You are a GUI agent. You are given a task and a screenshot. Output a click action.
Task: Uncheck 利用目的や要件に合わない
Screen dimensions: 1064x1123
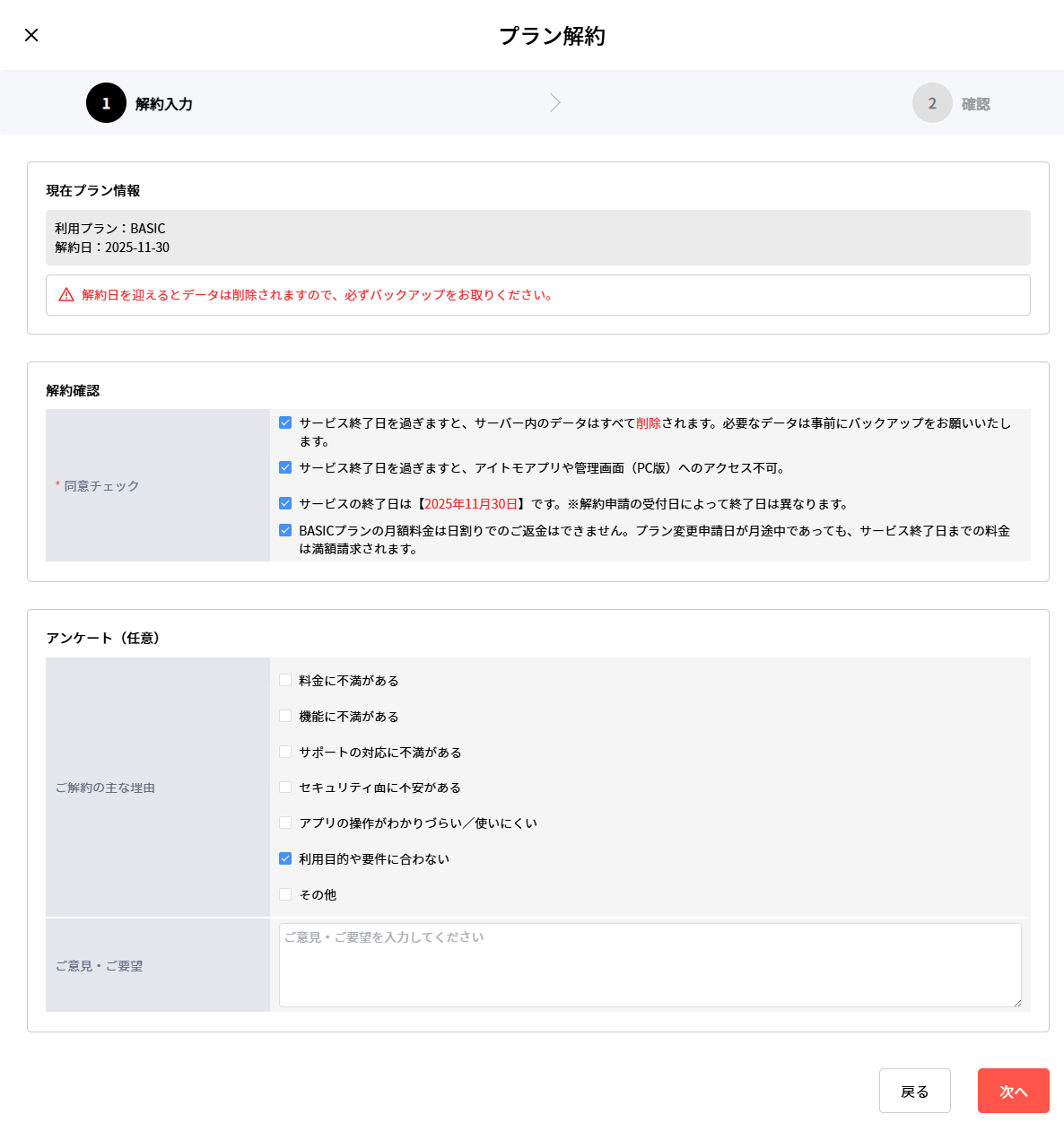[x=285, y=858]
